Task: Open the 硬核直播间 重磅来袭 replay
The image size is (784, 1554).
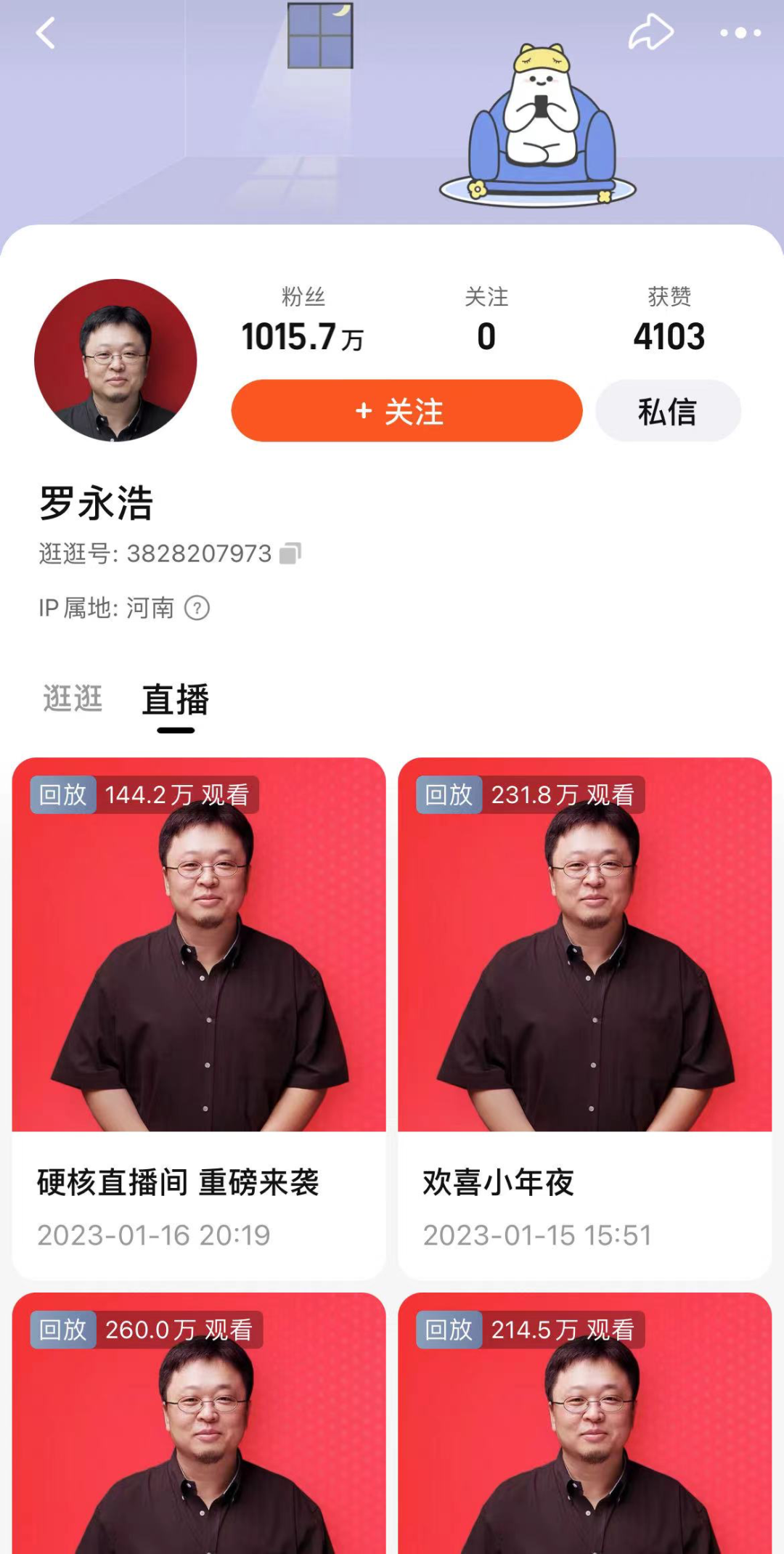Action: (x=199, y=1017)
